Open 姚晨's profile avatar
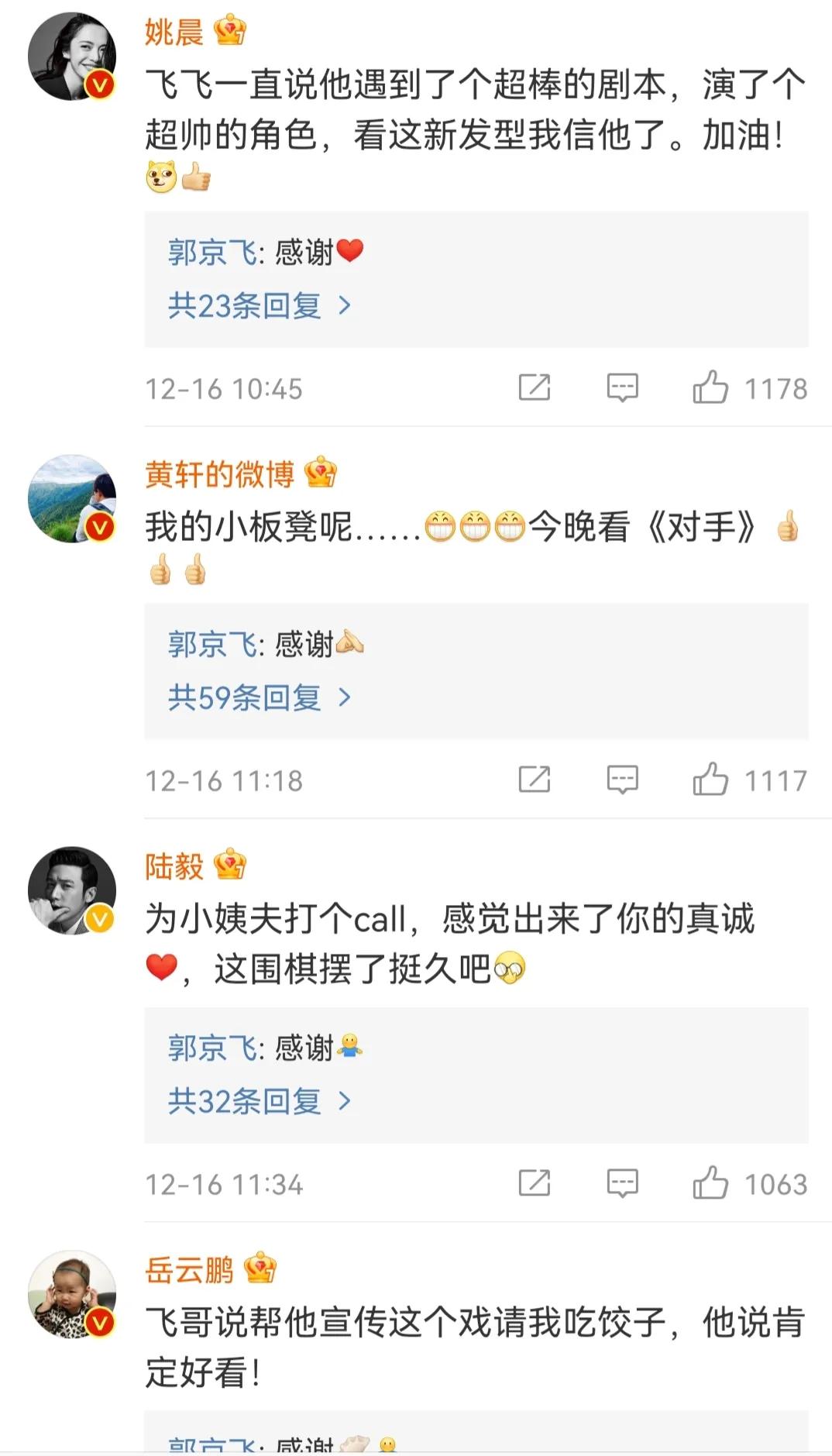 coord(72,56)
